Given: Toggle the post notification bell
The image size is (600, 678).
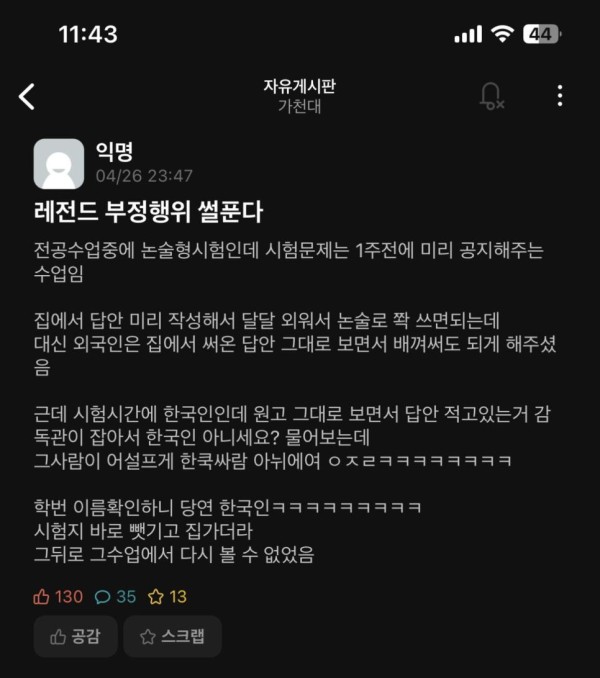Looking at the screenshot, I should (491, 96).
